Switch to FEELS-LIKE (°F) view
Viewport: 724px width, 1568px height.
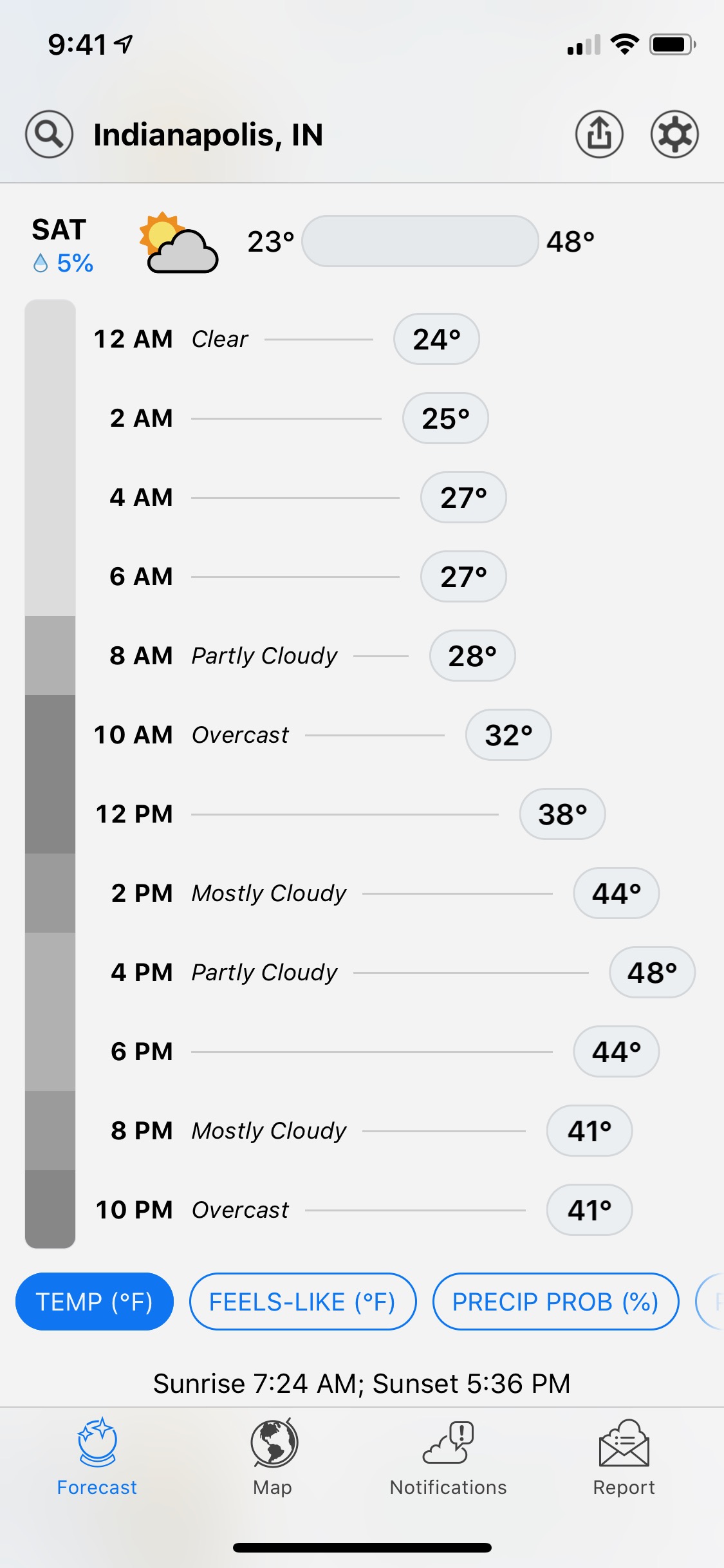[x=302, y=1302]
